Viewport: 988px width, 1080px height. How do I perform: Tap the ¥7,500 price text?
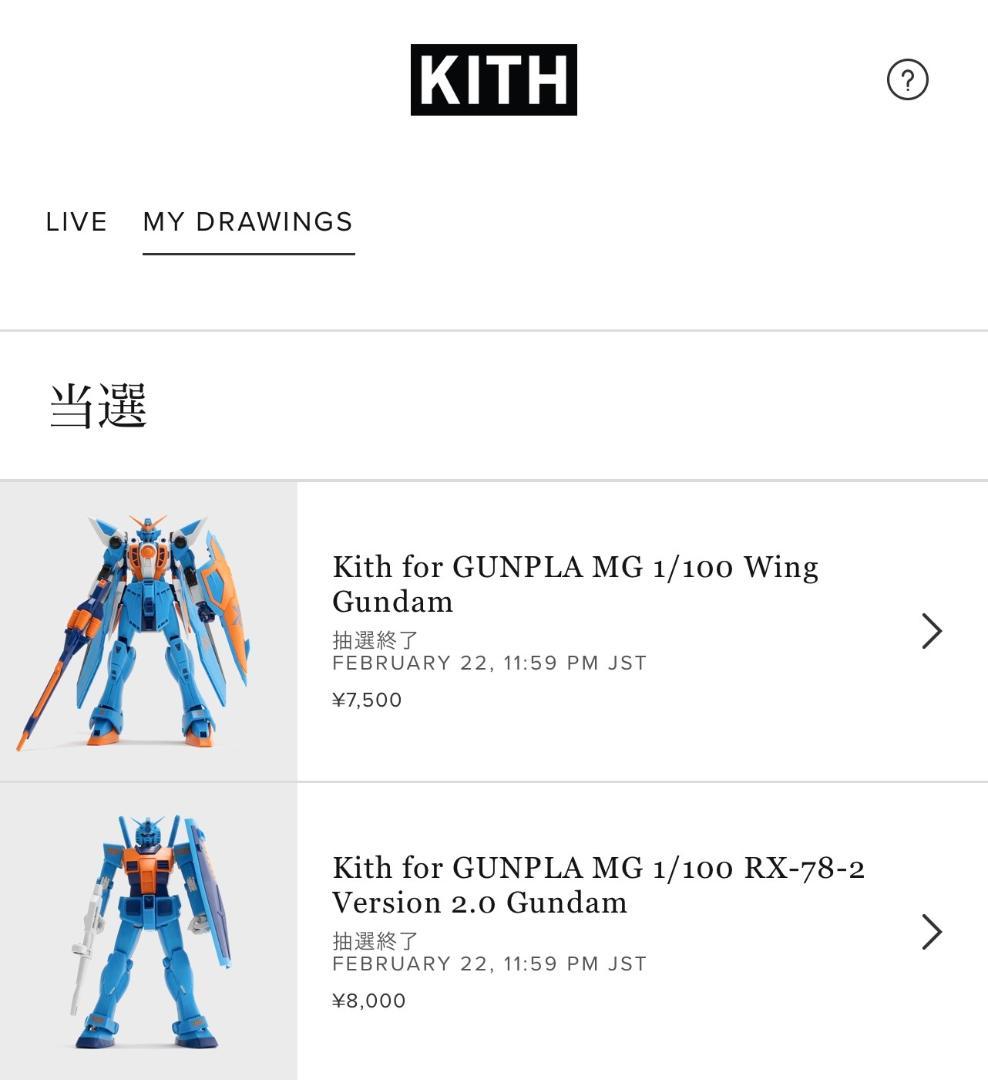[x=368, y=699]
